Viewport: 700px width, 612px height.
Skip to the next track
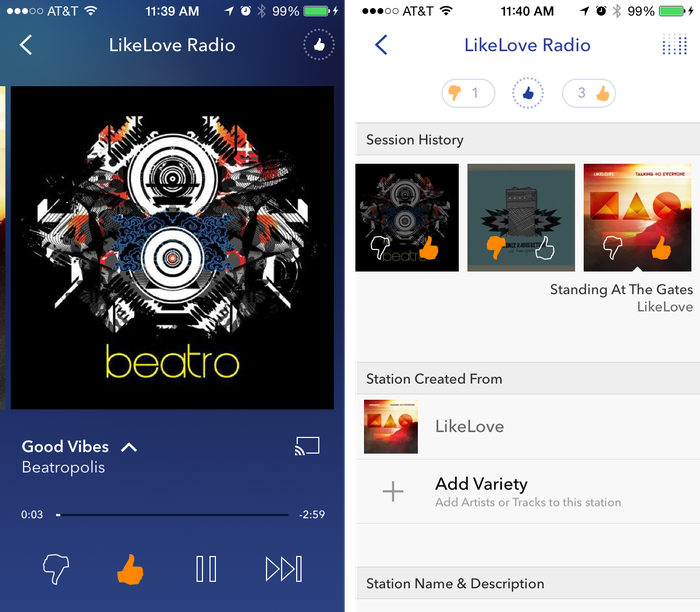pos(283,569)
